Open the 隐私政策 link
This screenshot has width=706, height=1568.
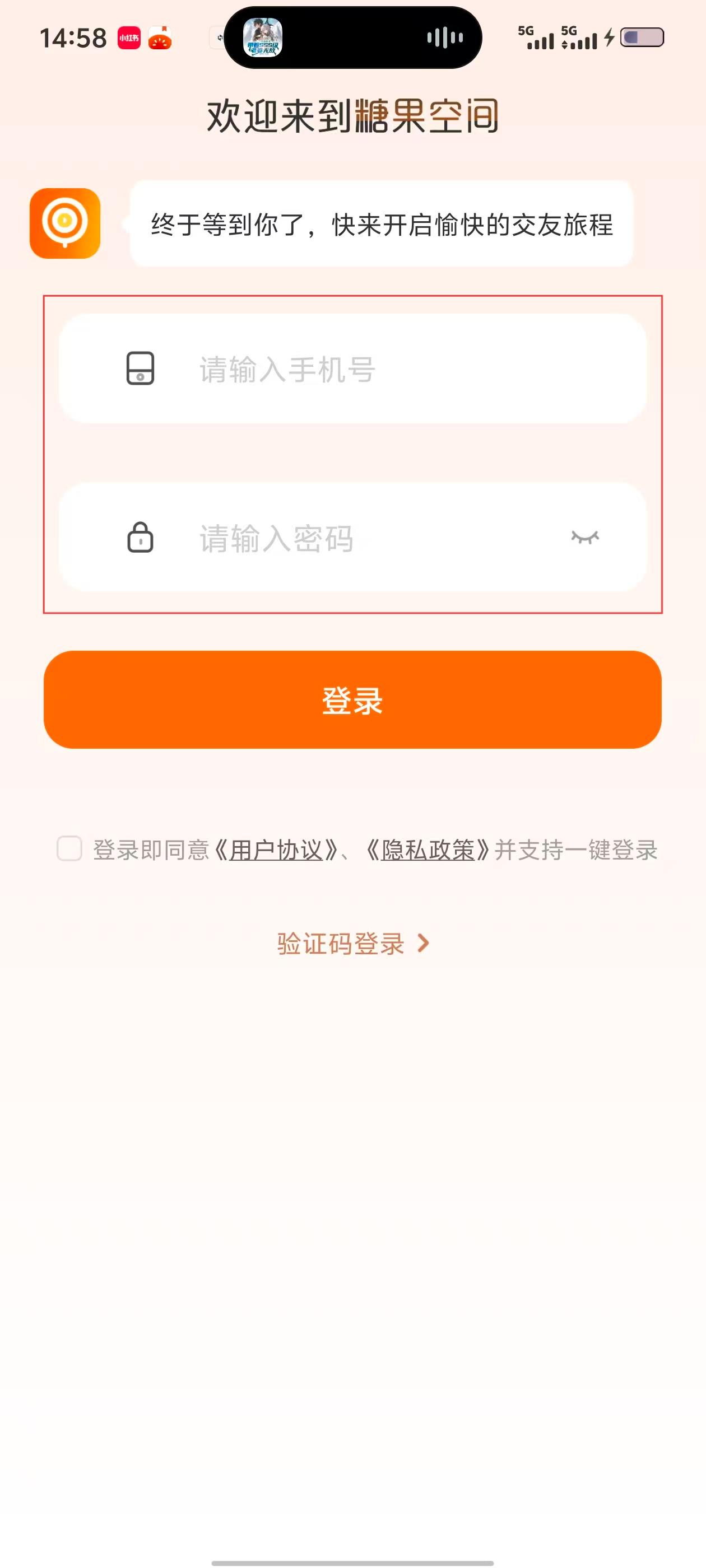[x=428, y=850]
